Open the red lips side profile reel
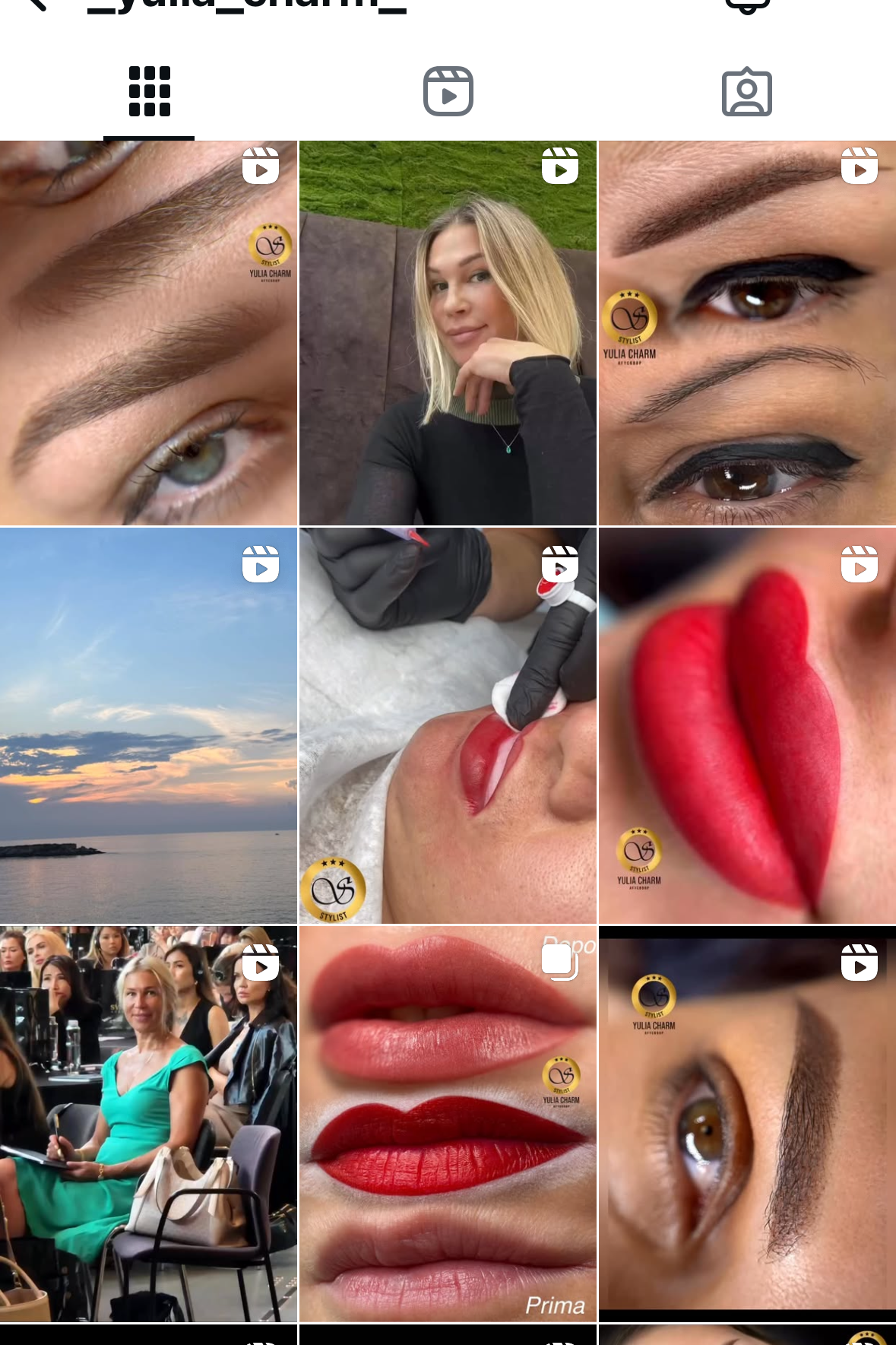This screenshot has height=1345, width=896. (747, 725)
